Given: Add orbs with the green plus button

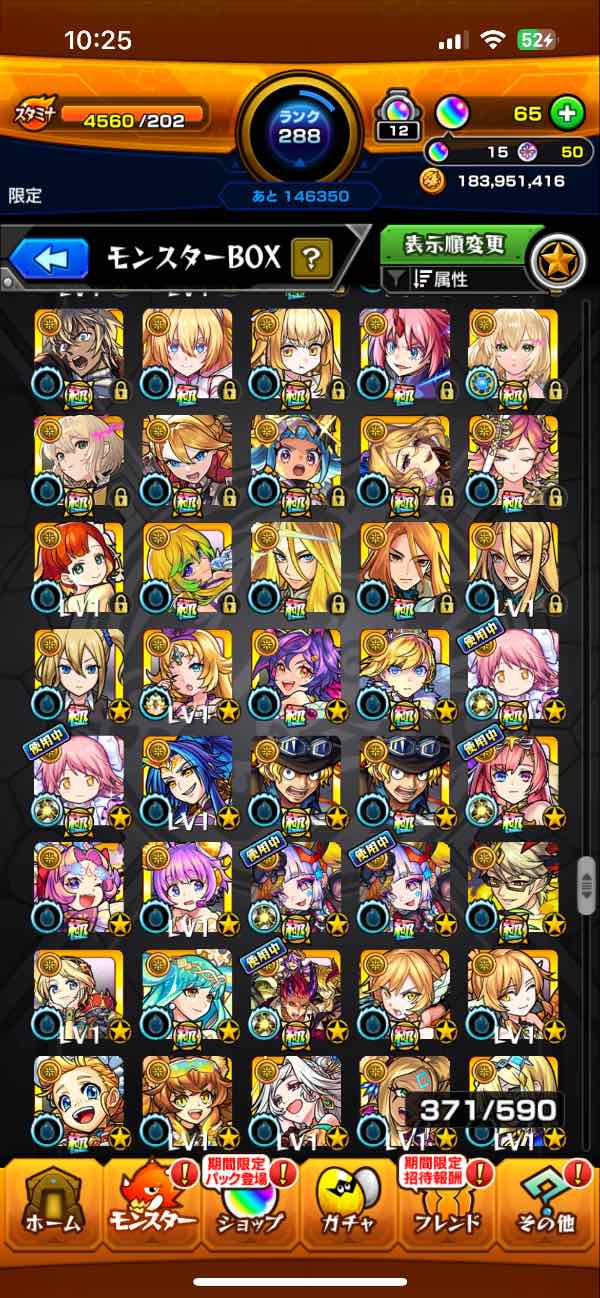Looking at the screenshot, I should click(x=568, y=114).
